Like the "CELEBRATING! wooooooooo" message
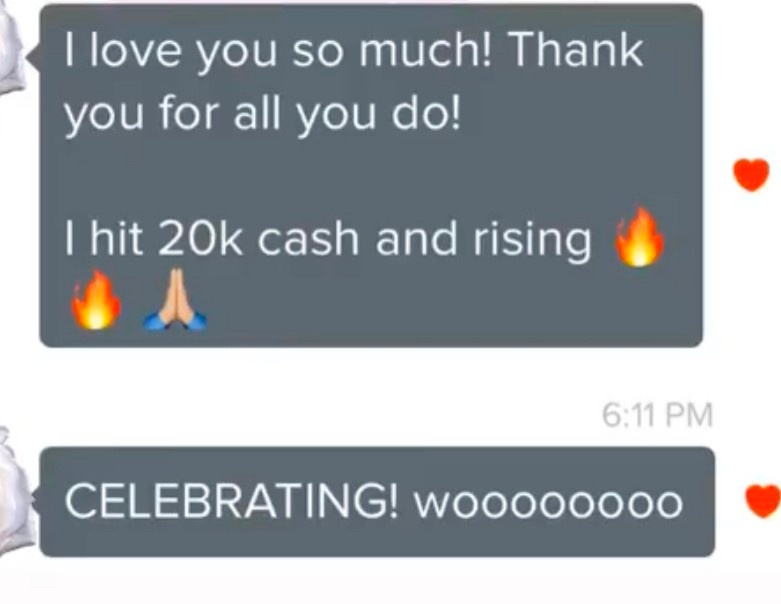 pyautogui.click(x=763, y=501)
